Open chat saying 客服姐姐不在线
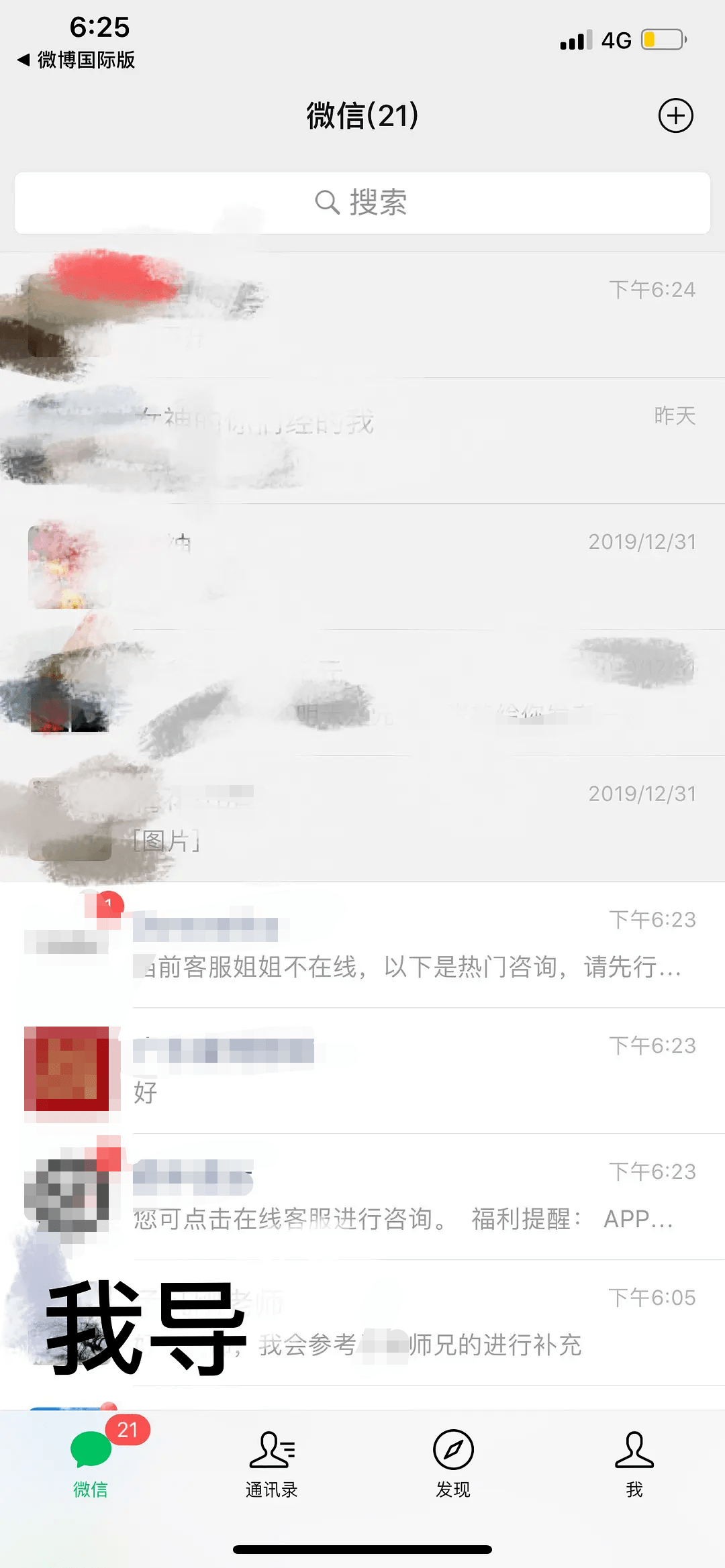 tap(403, 945)
